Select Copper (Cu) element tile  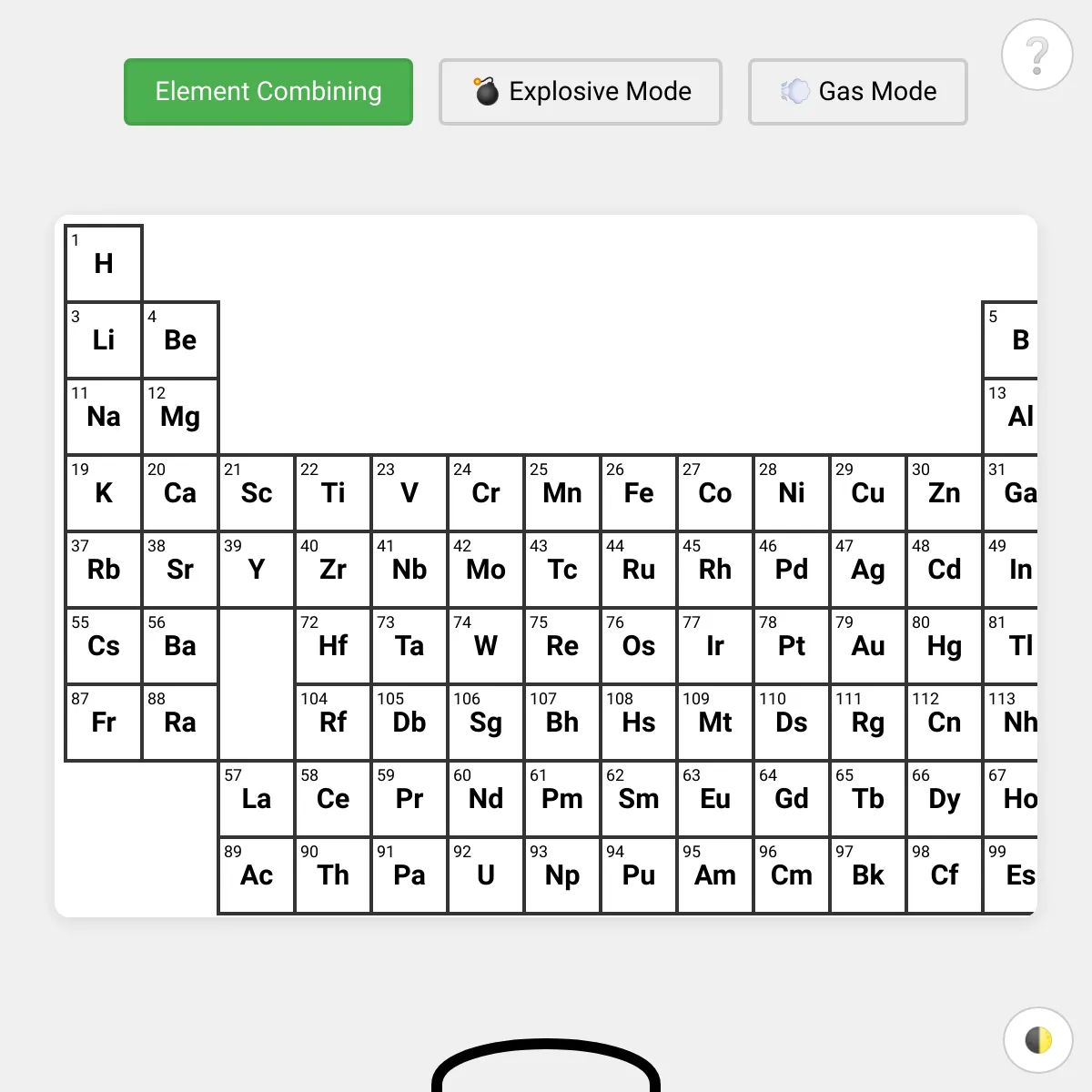[868, 493]
